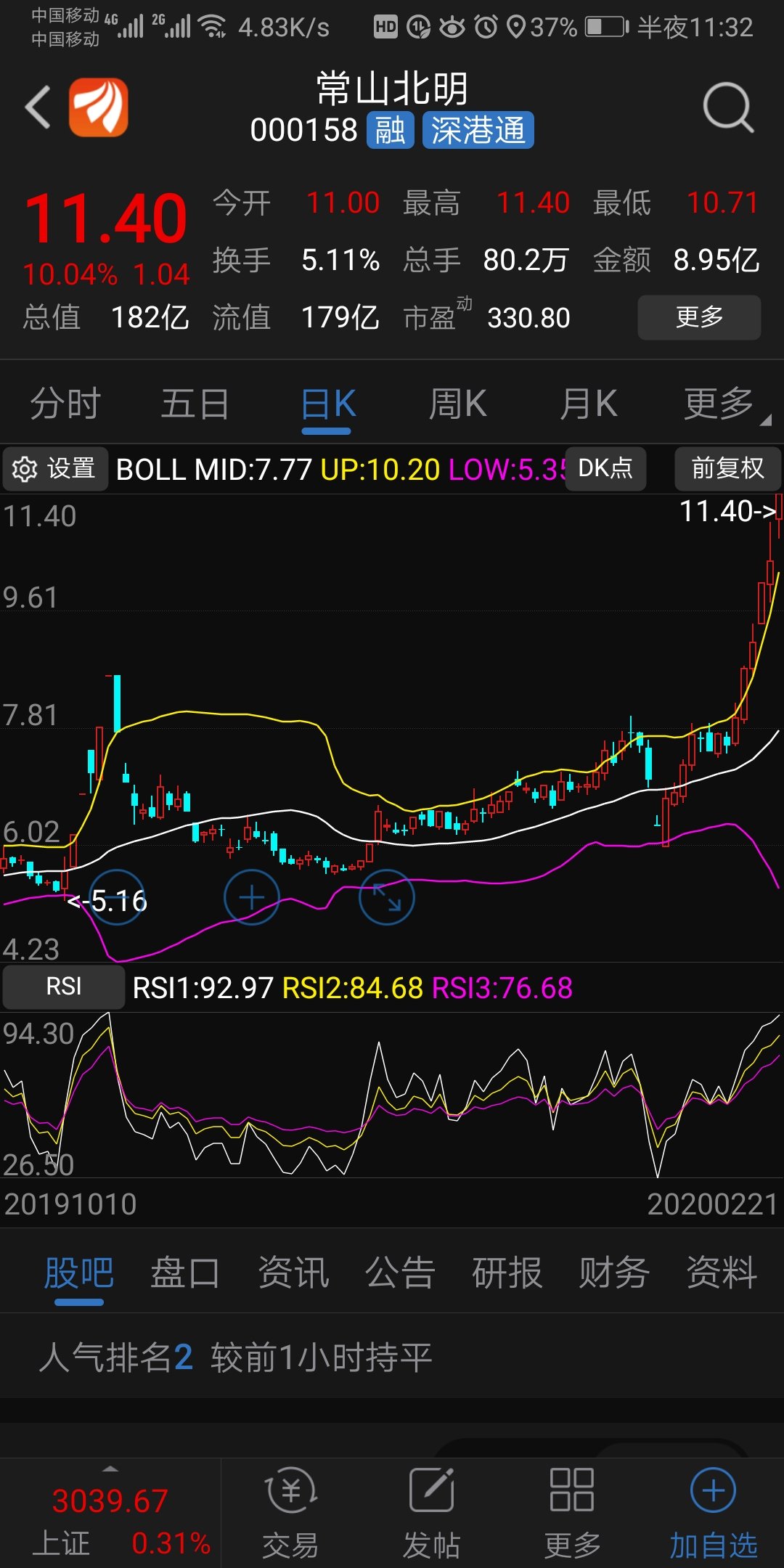784x1568 pixels.
Task: Expand chart to fullscreen with arrows circle
Action: pyautogui.click(x=387, y=898)
